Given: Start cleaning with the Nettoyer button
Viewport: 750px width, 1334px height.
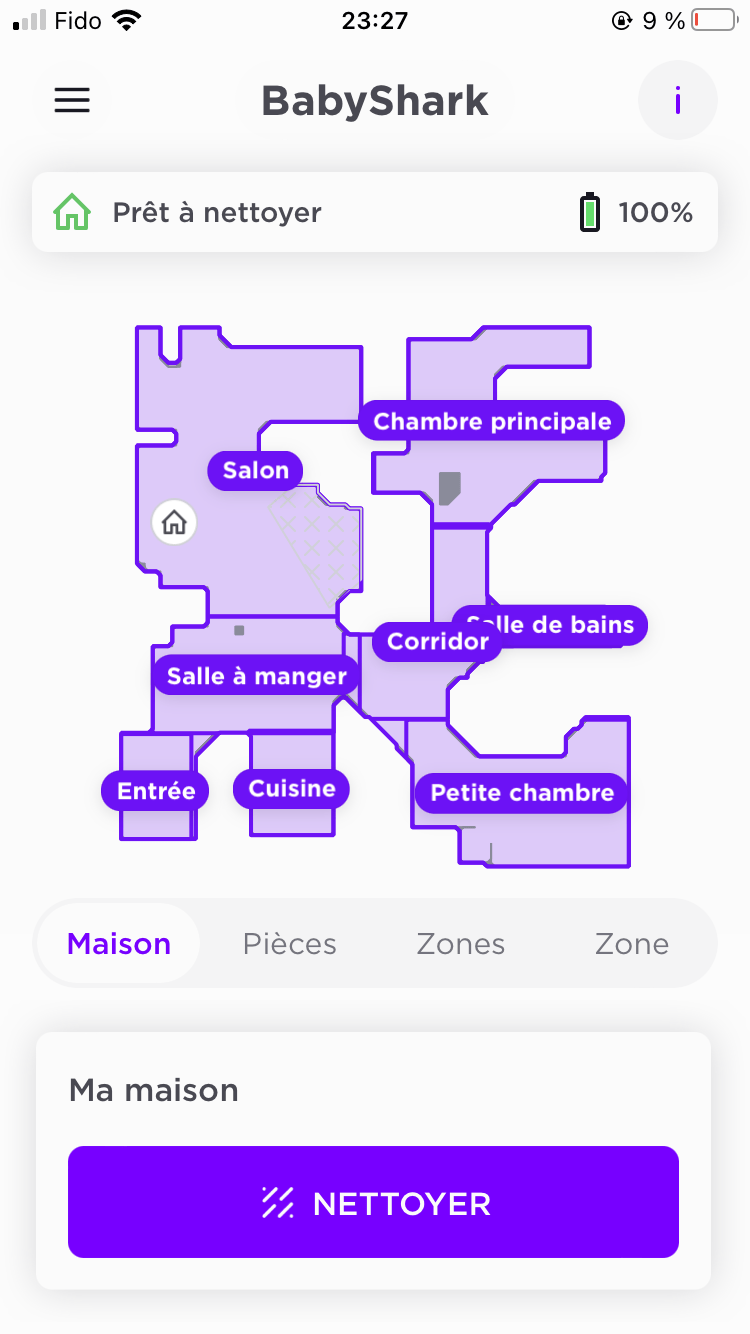Looking at the screenshot, I should tap(373, 1202).
